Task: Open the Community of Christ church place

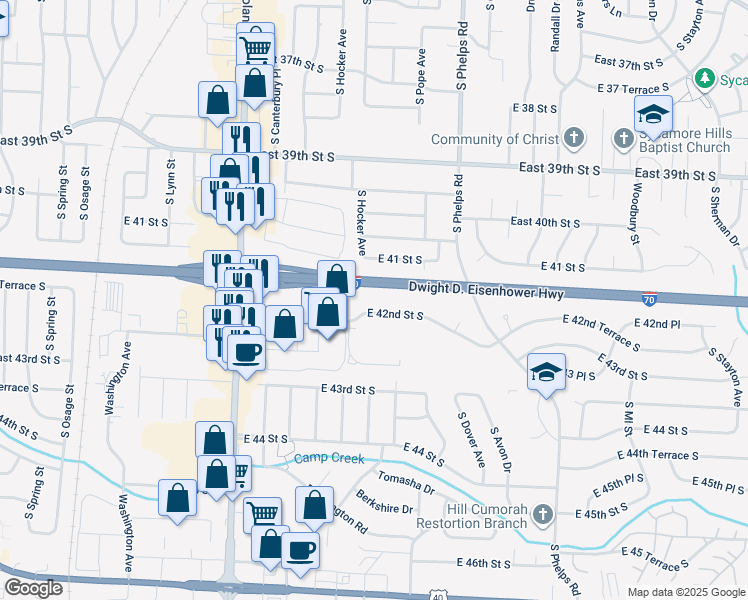Action: click(574, 138)
